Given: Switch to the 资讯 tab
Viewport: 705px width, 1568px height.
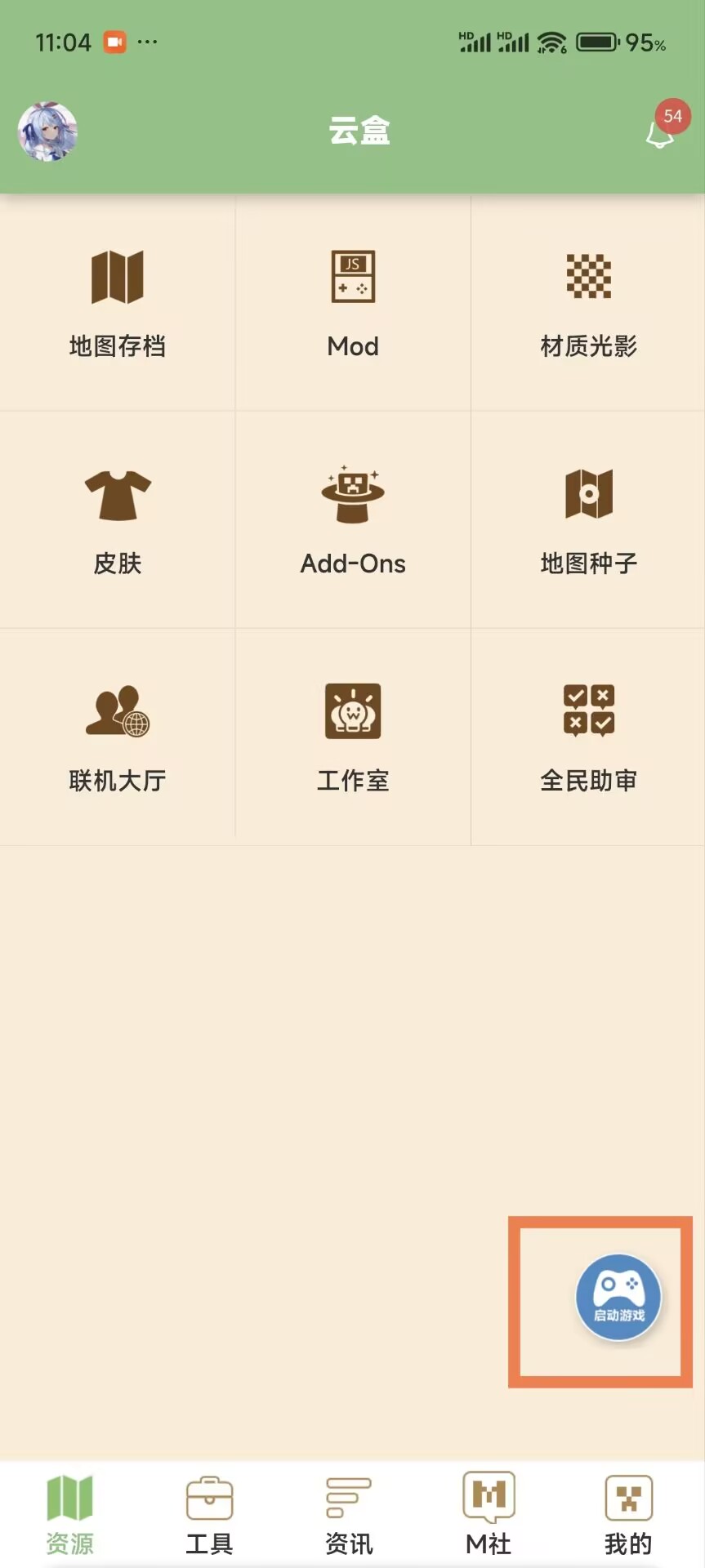Looking at the screenshot, I should [349, 1515].
